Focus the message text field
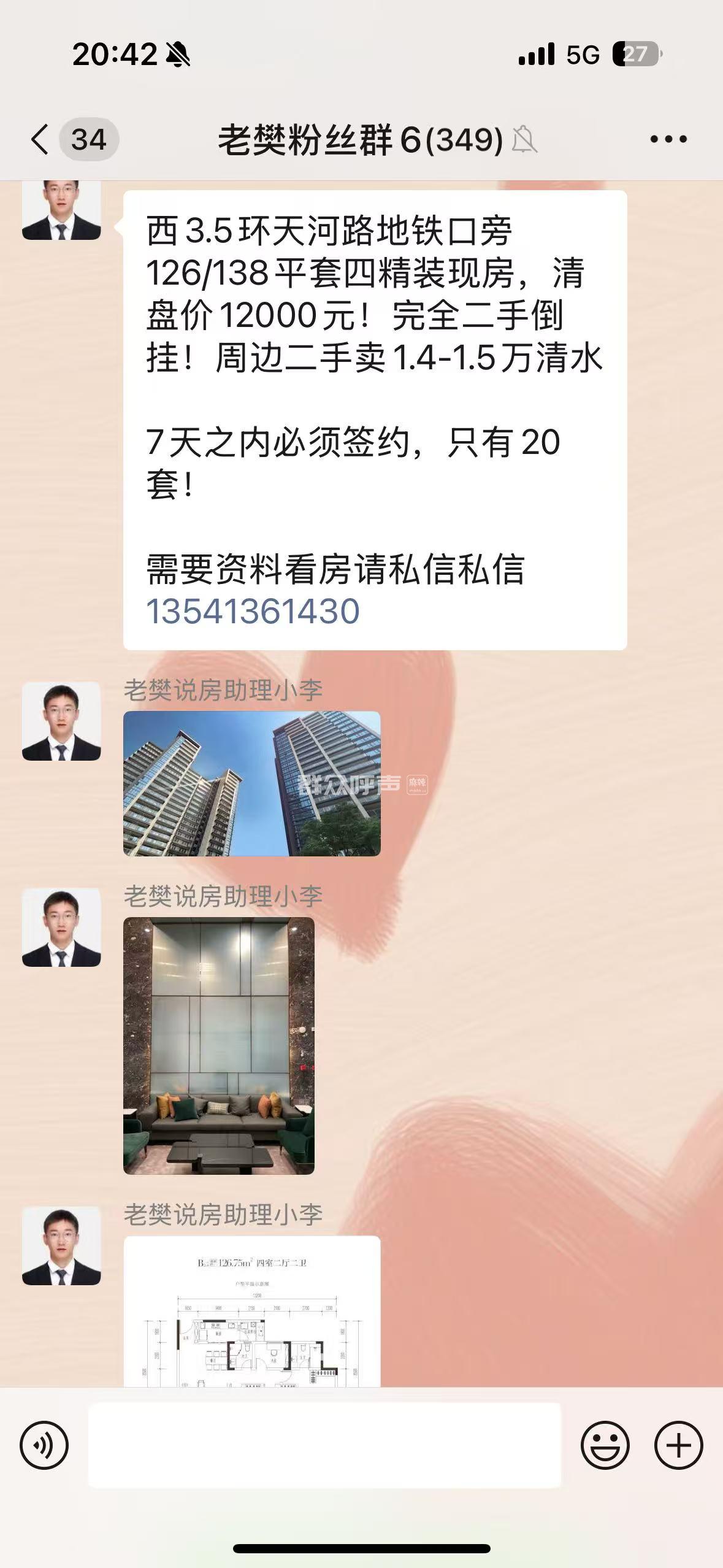The height and width of the screenshot is (1568, 723). pos(324,1445)
